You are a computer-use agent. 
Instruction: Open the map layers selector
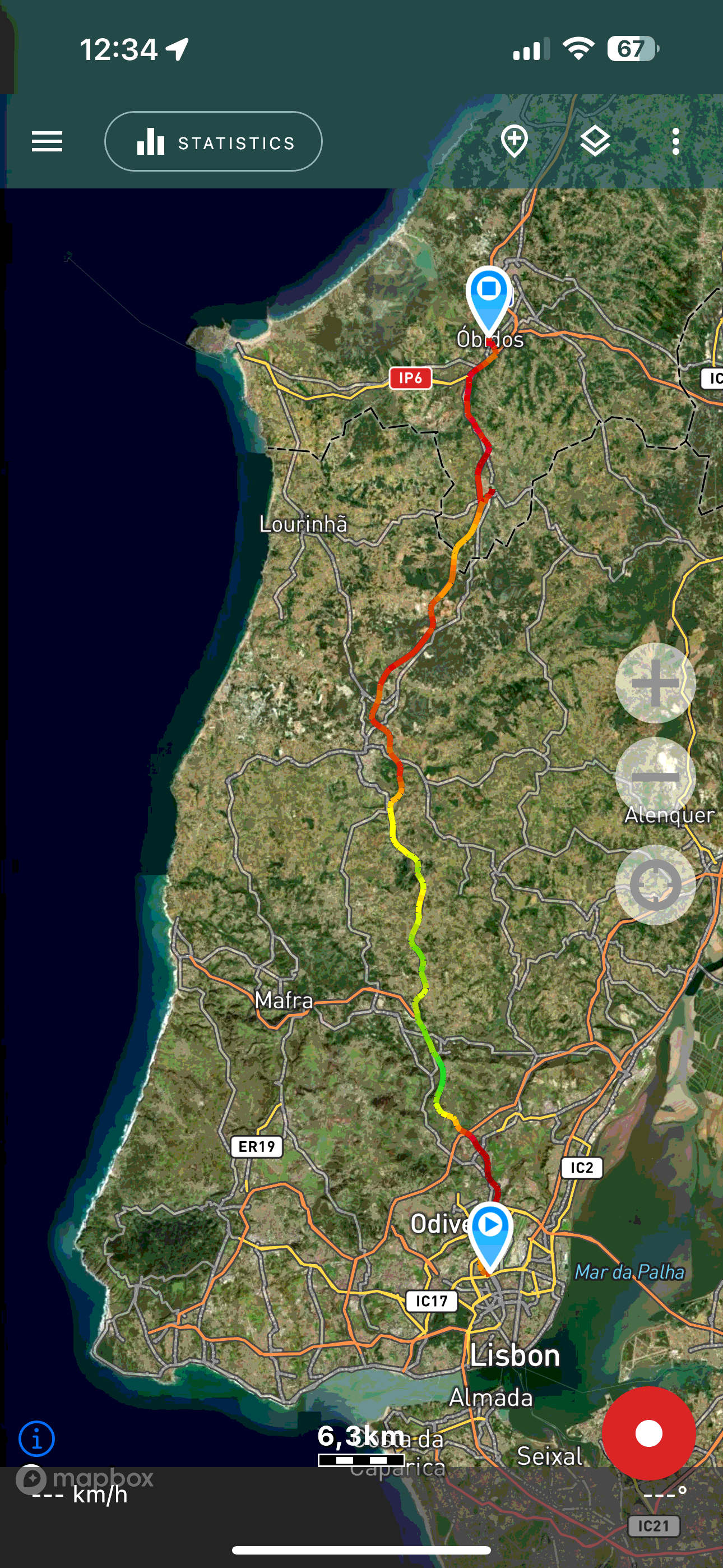click(x=595, y=141)
